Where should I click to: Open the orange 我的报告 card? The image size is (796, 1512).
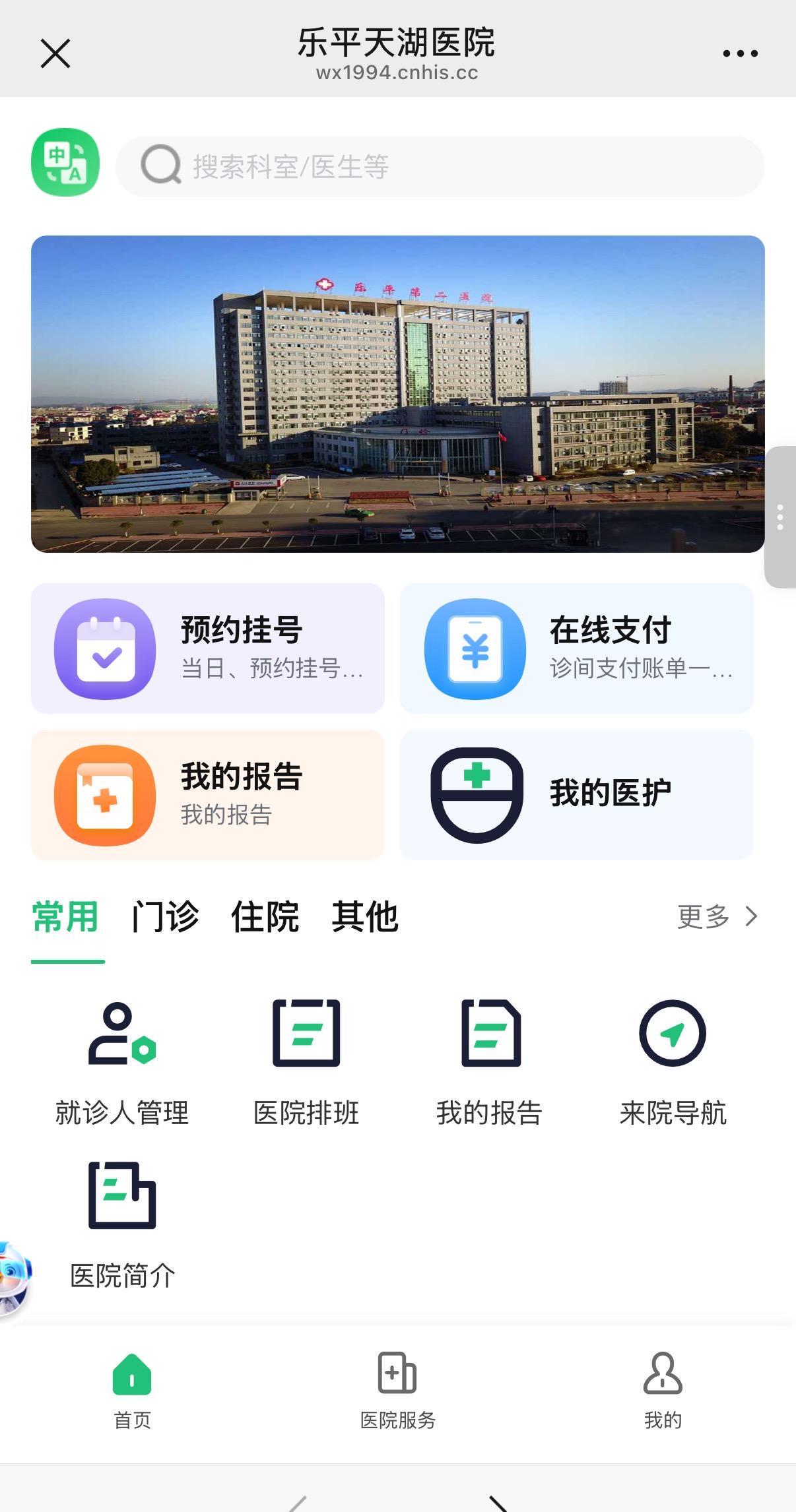(x=208, y=794)
